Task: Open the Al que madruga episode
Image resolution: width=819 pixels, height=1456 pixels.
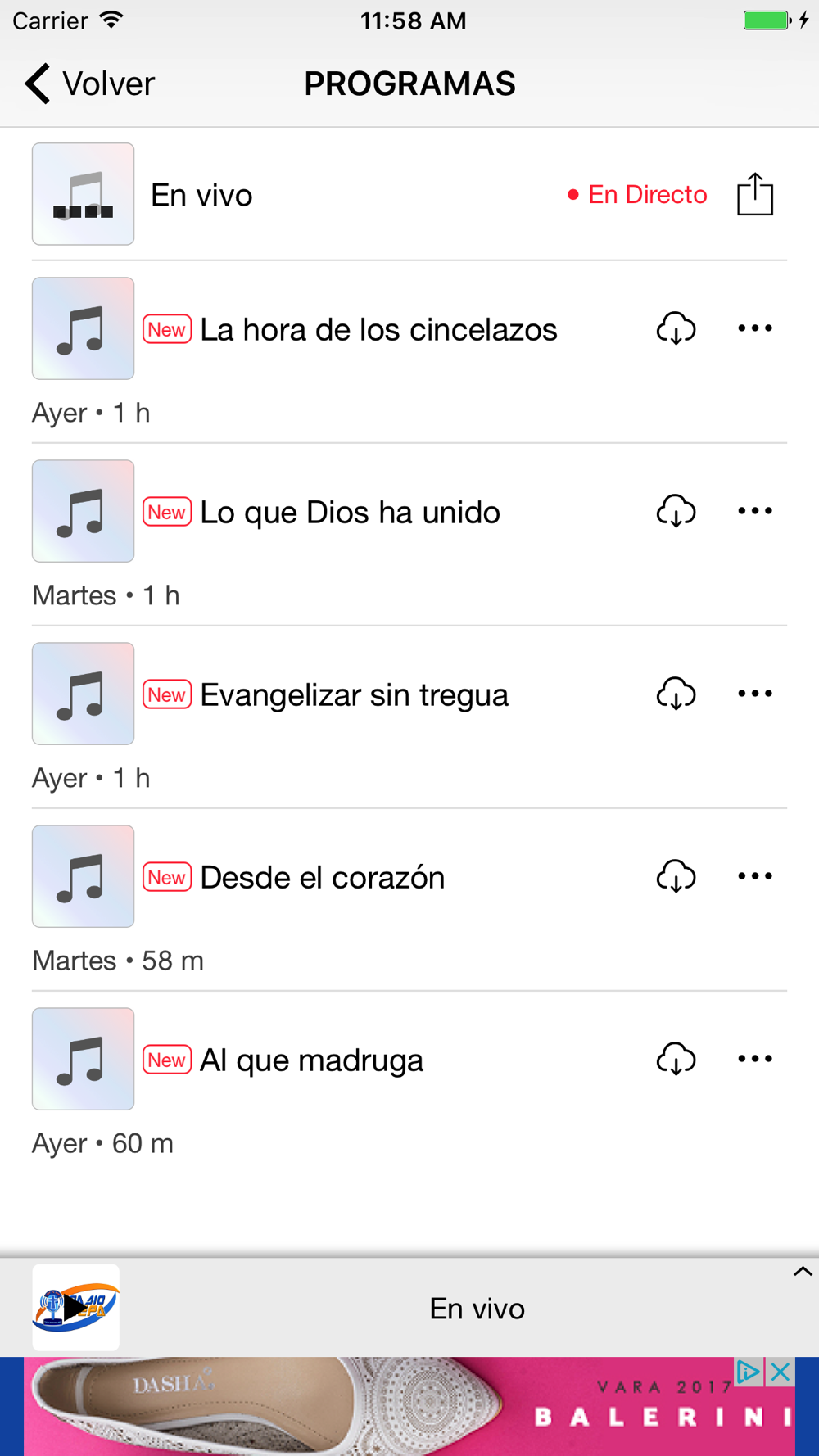Action: pyautogui.click(x=311, y=1060)
